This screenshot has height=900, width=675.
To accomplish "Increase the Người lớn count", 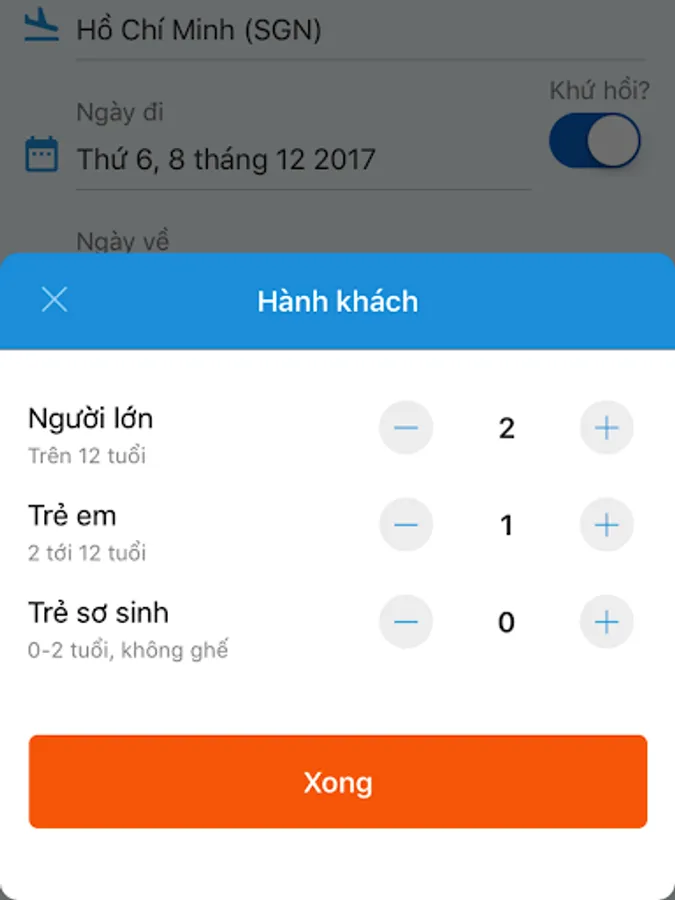I will [607, 428].
